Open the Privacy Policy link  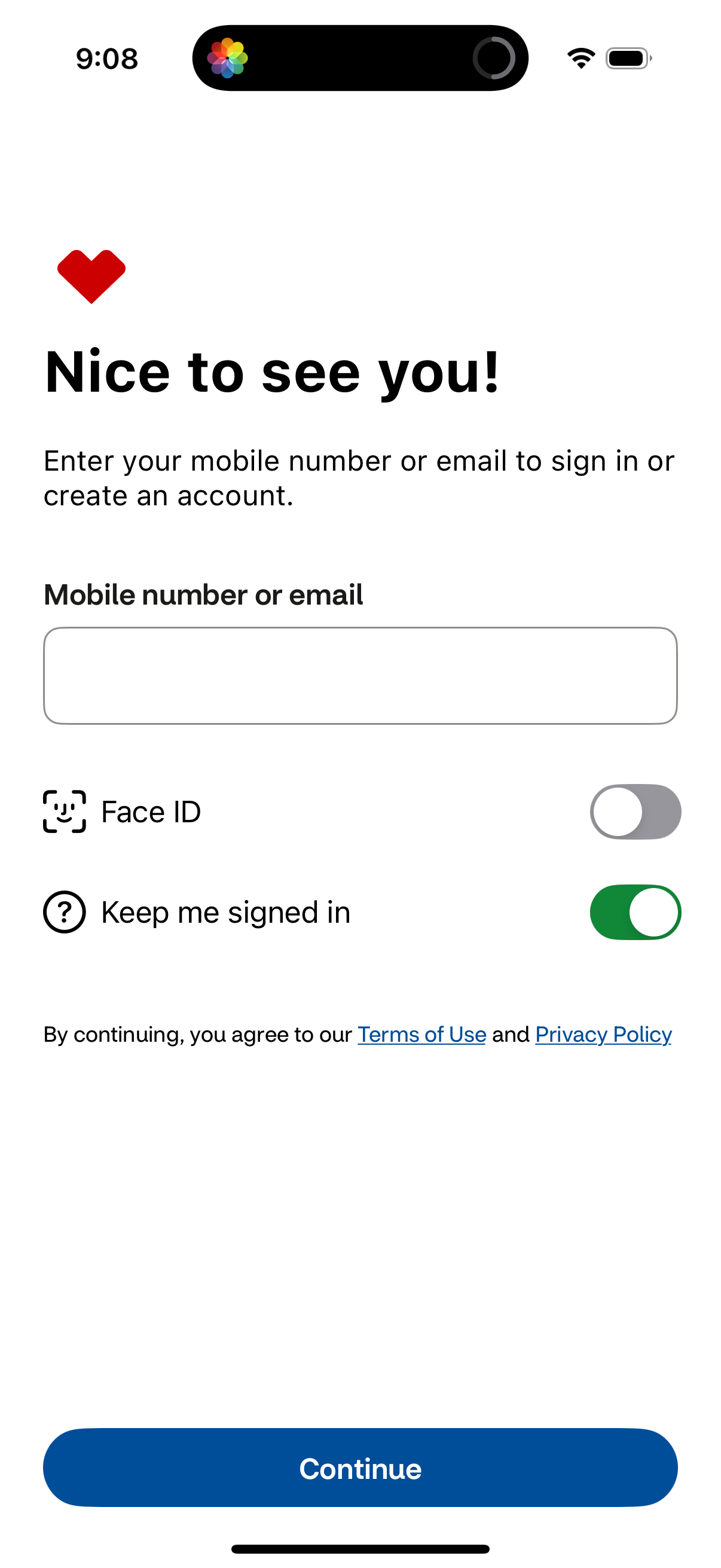coord(603,1034)
